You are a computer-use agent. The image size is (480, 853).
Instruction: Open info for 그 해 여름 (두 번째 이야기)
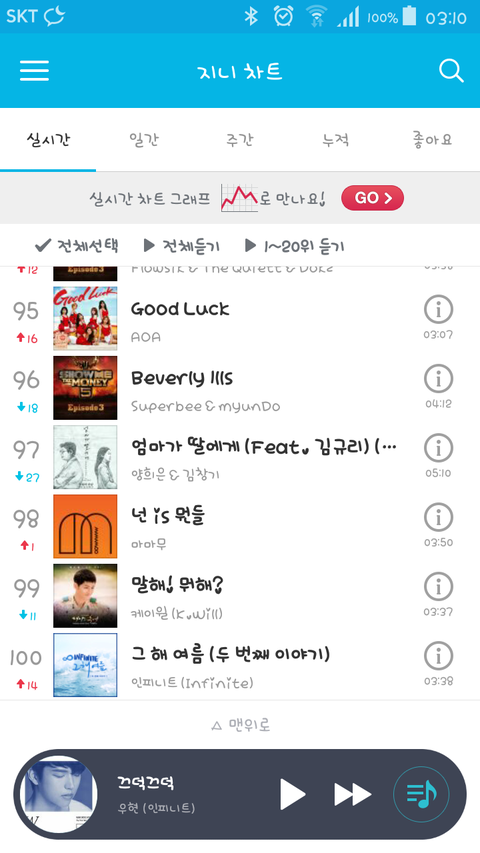[438, 656]
